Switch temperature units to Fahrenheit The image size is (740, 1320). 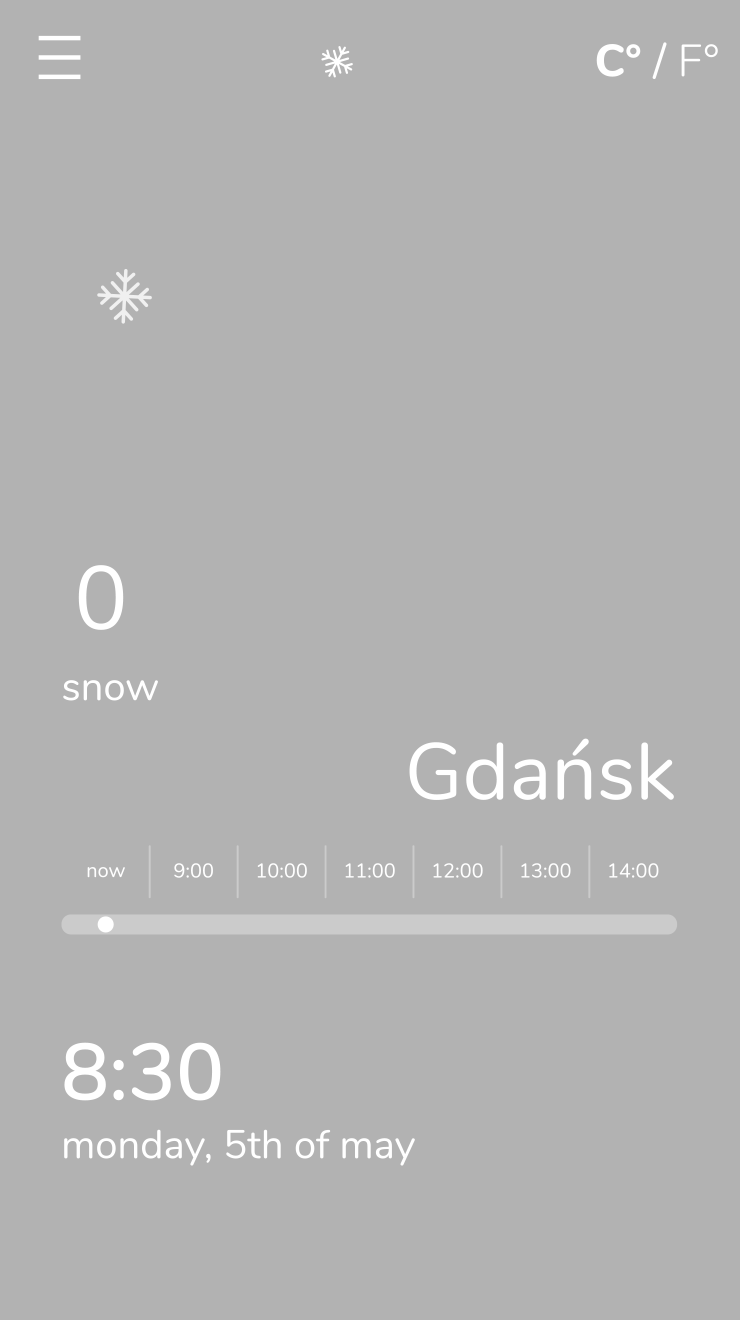pos(698,61)
